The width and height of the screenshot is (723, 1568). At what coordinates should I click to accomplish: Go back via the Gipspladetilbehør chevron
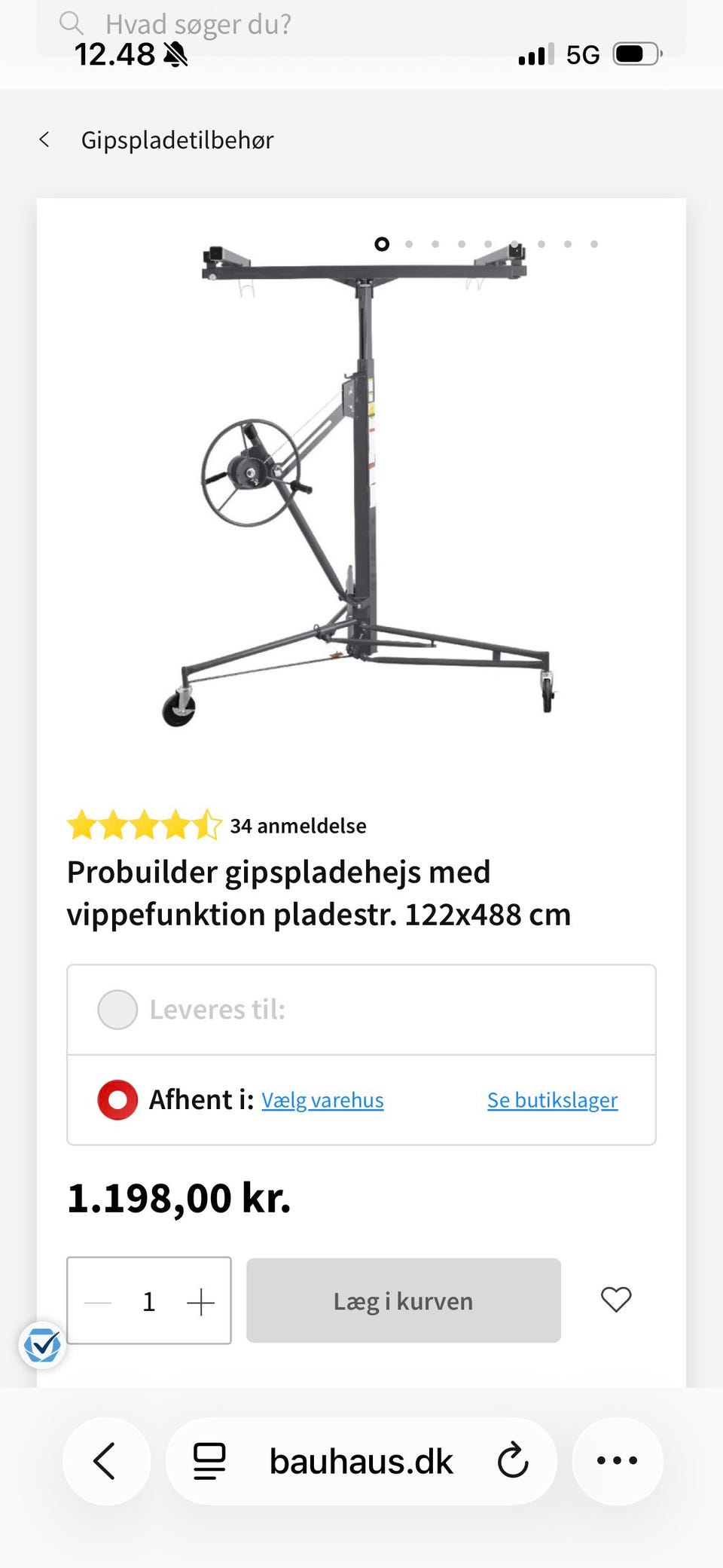tap(44, 139)
